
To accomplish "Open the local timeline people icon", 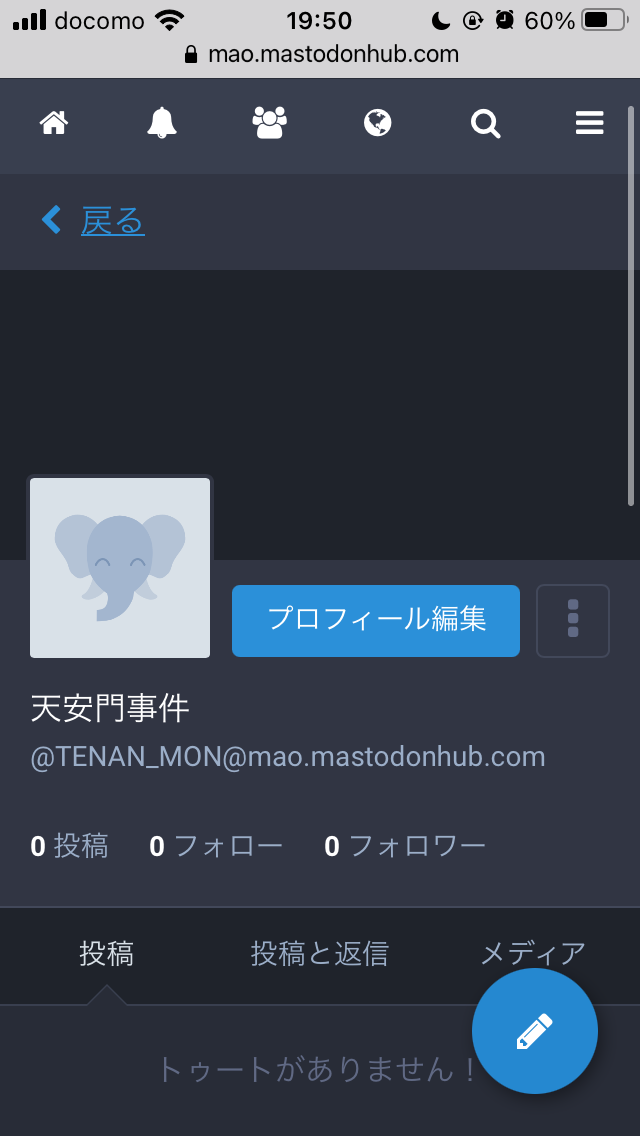I will [269, 123].
